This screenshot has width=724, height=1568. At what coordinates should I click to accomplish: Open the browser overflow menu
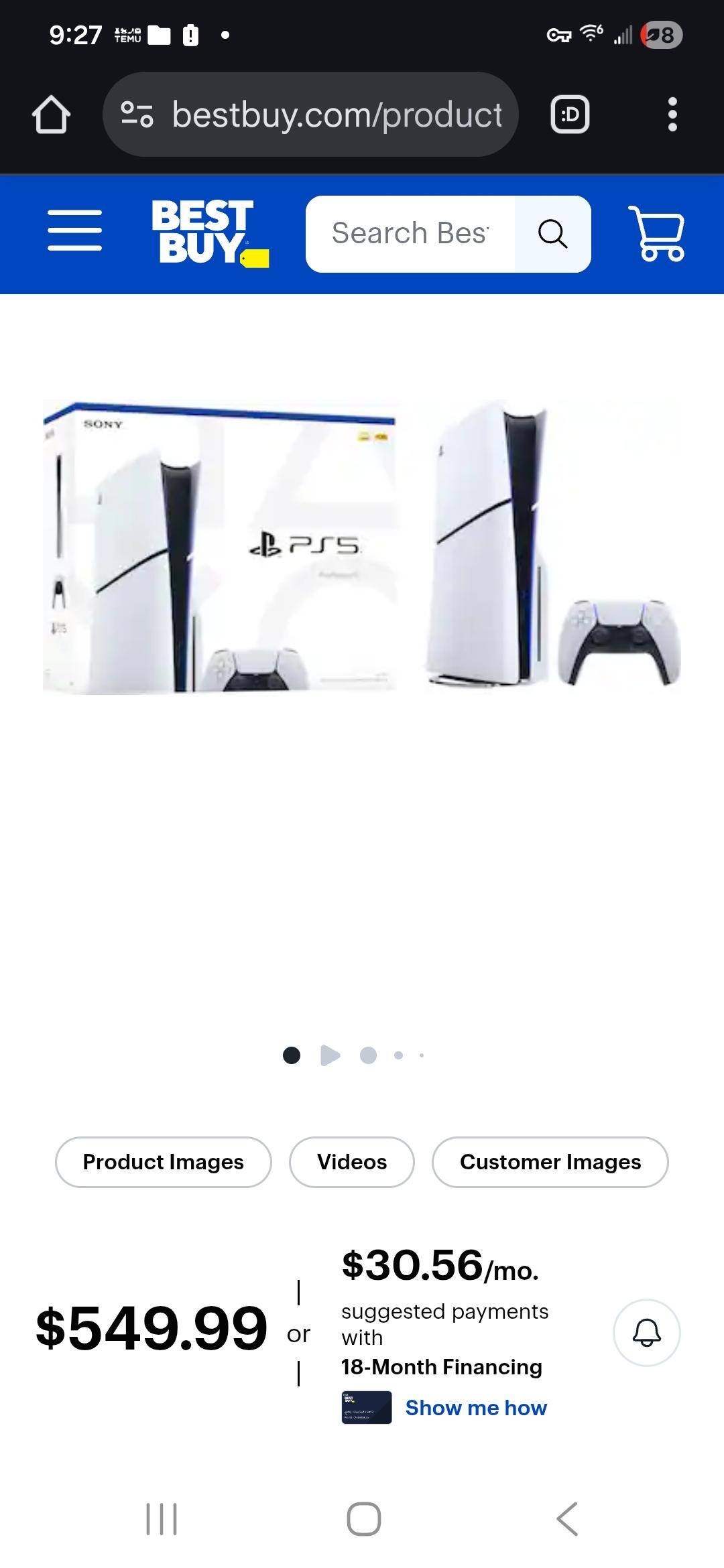coord(672,115)
